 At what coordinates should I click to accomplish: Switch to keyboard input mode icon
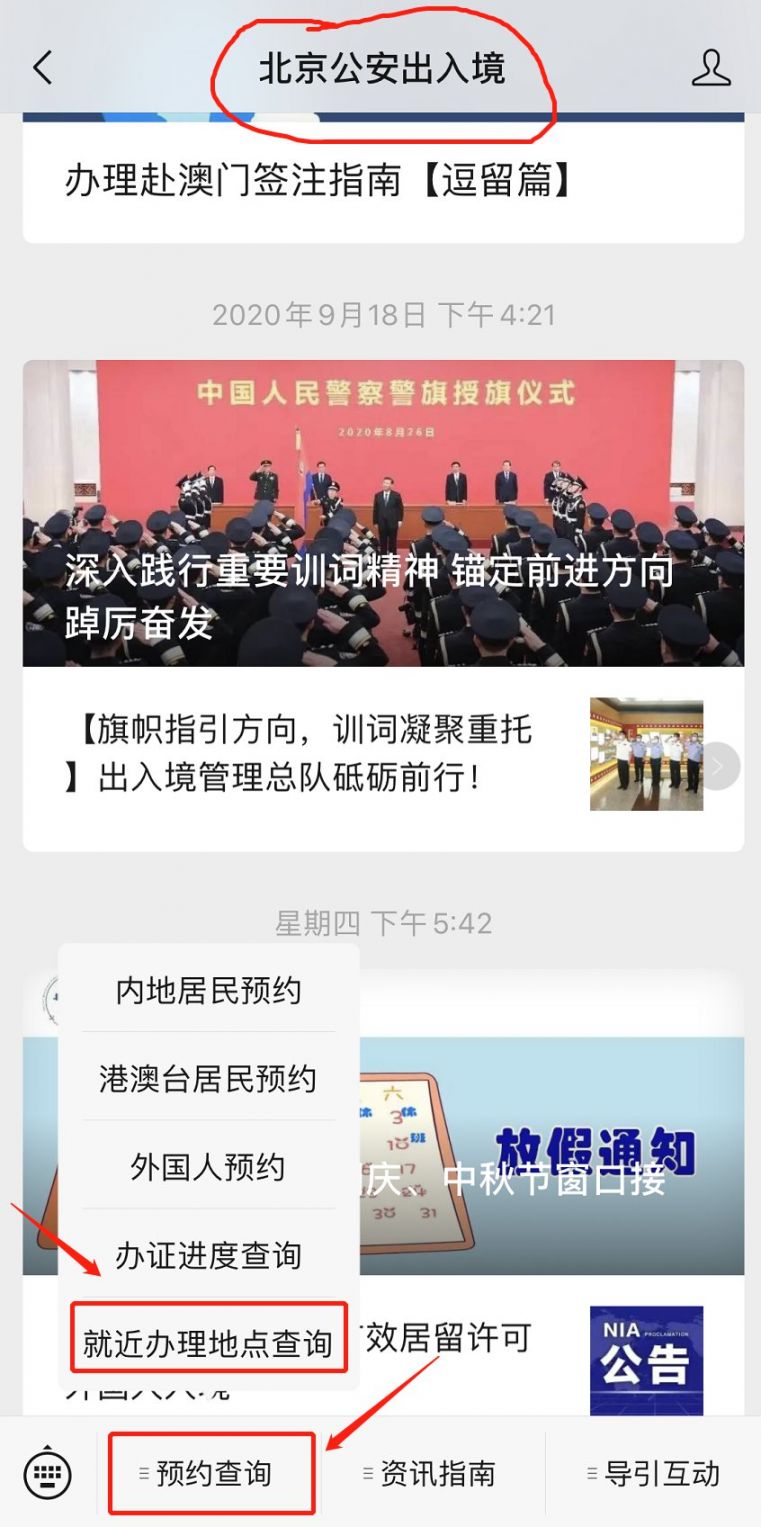[x=47, y=1473]
